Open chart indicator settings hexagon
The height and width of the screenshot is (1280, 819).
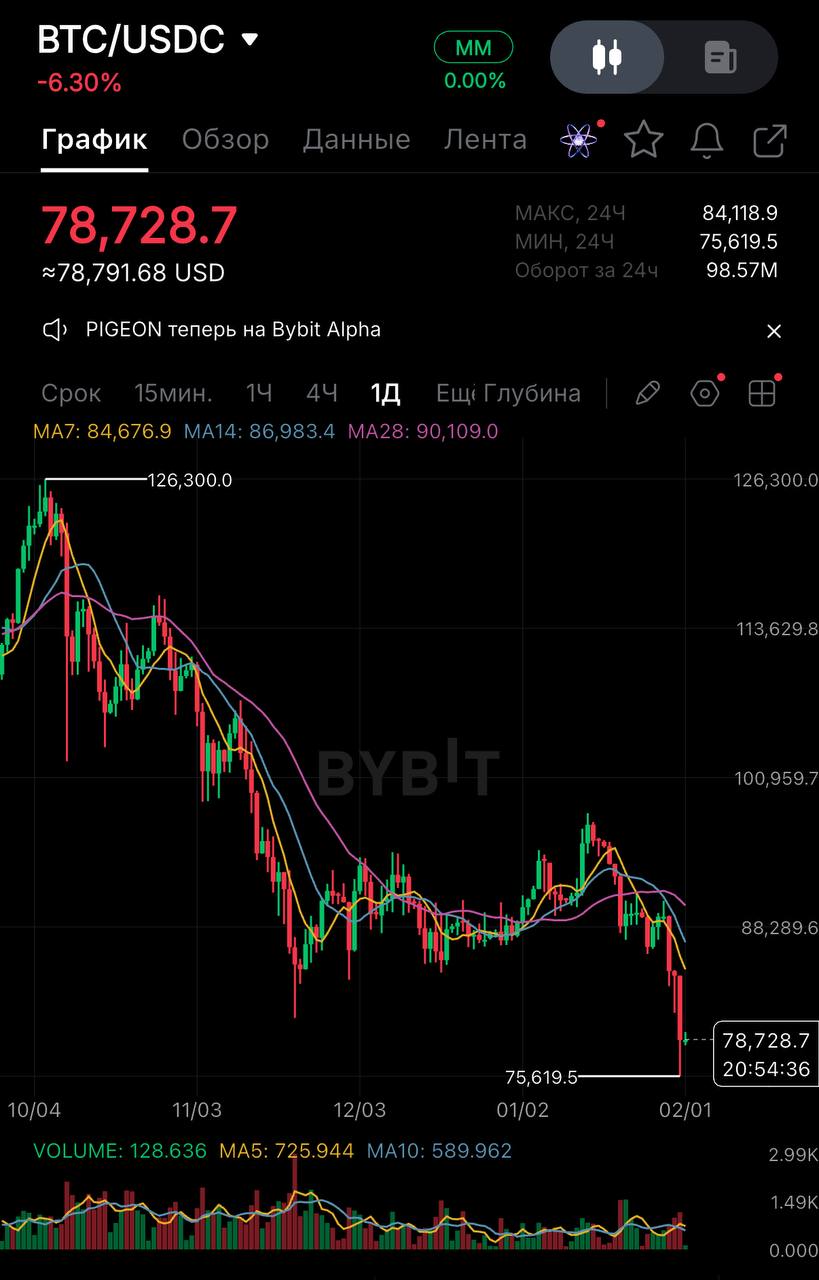[705, 394]
